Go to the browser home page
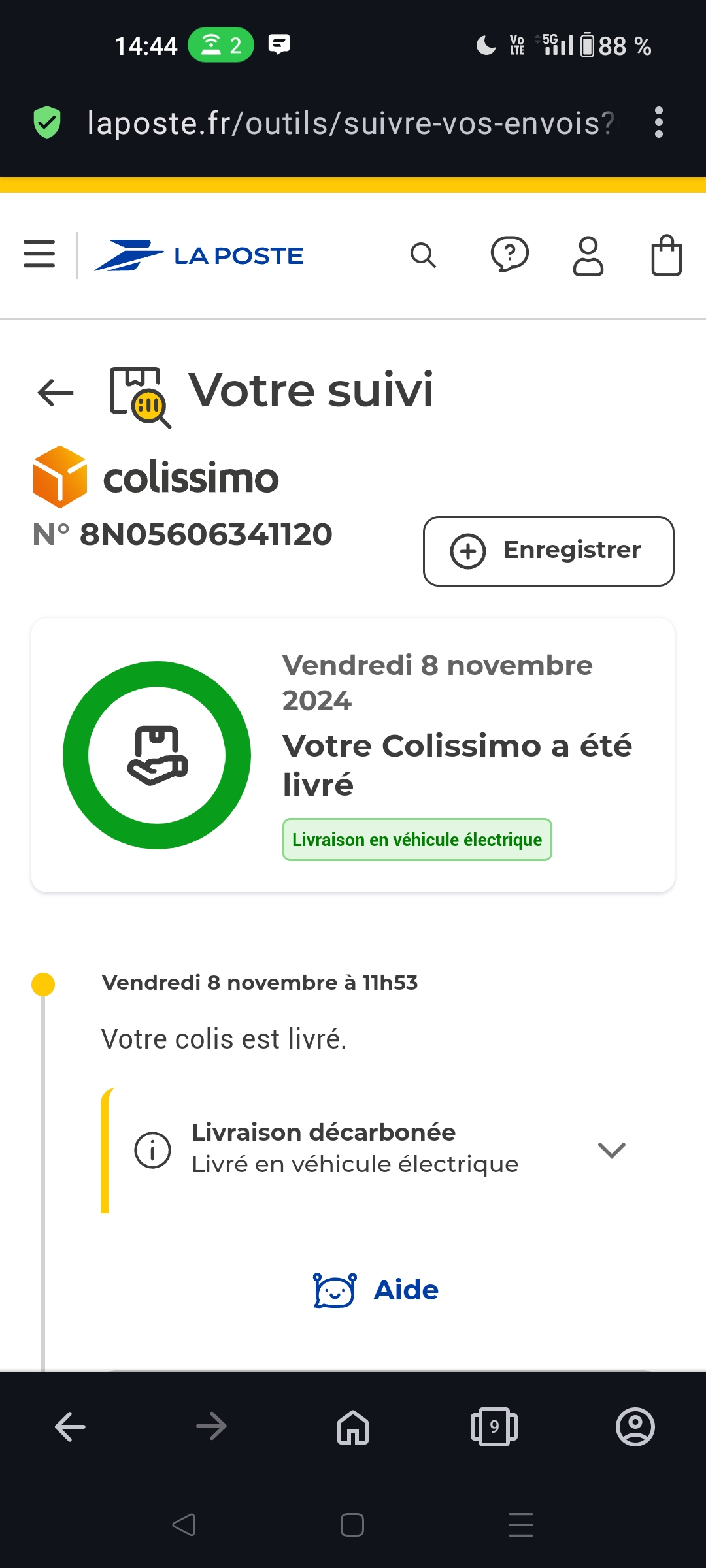The height and width of the screenshot is (1568, 706). 353,1427
